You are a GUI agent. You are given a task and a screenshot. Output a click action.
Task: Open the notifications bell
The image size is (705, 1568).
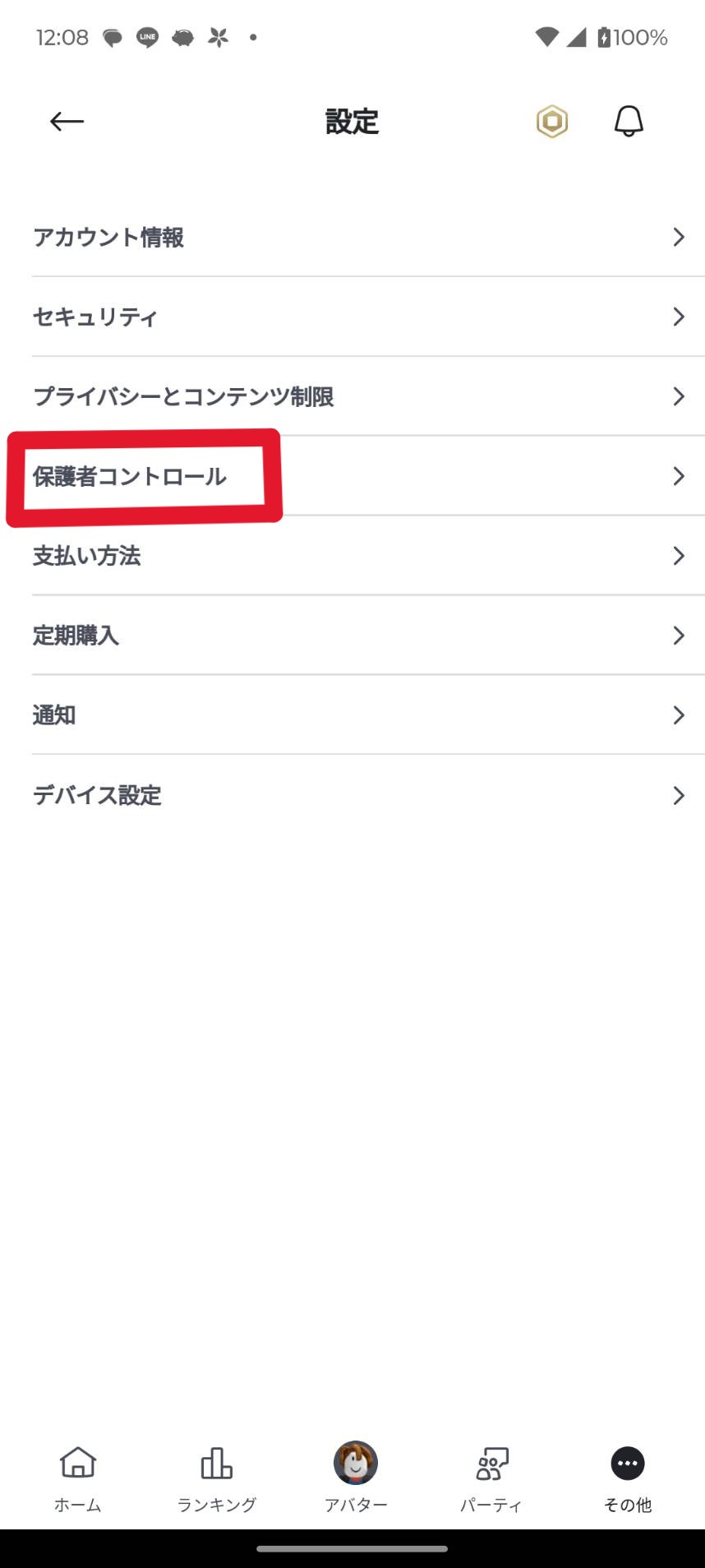[629, 122]
